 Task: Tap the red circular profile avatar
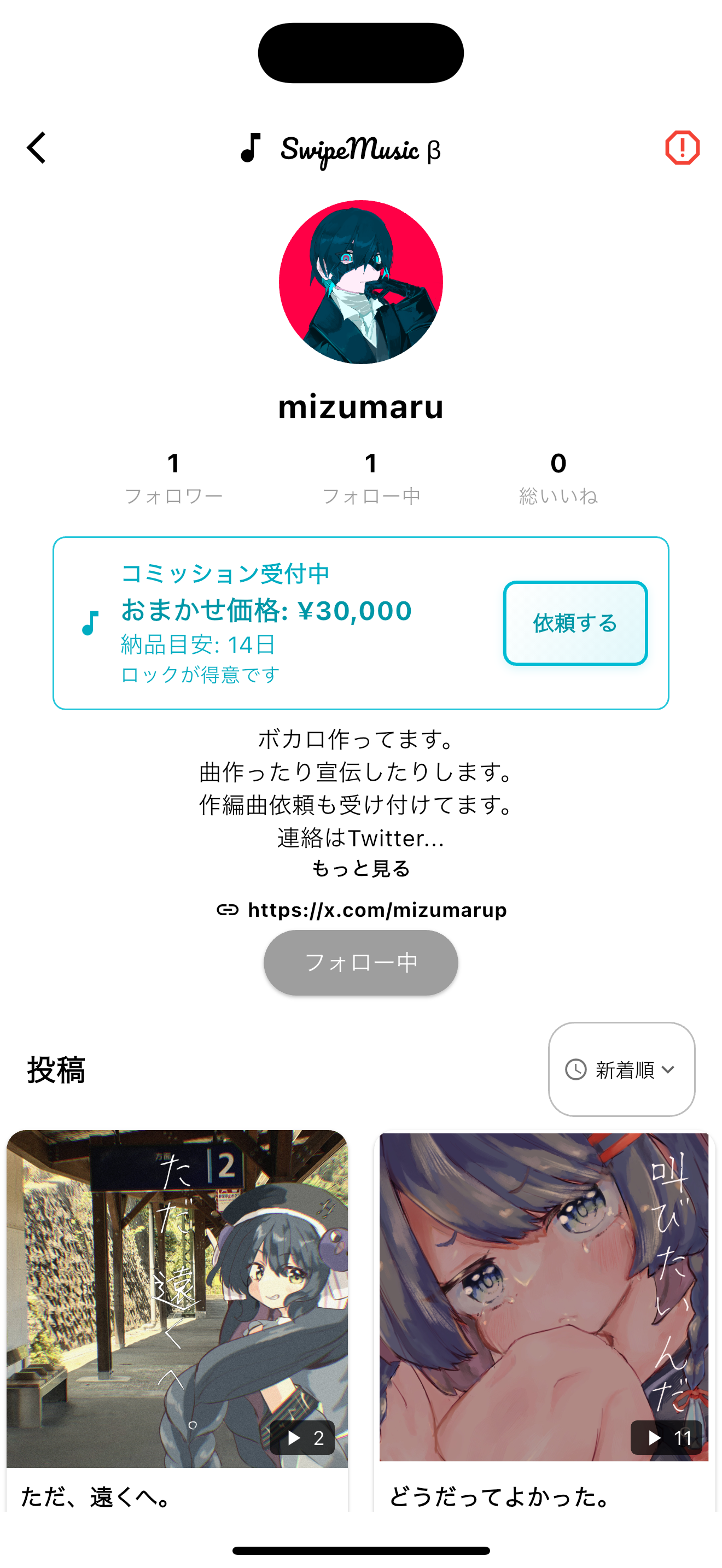[361, 283]
